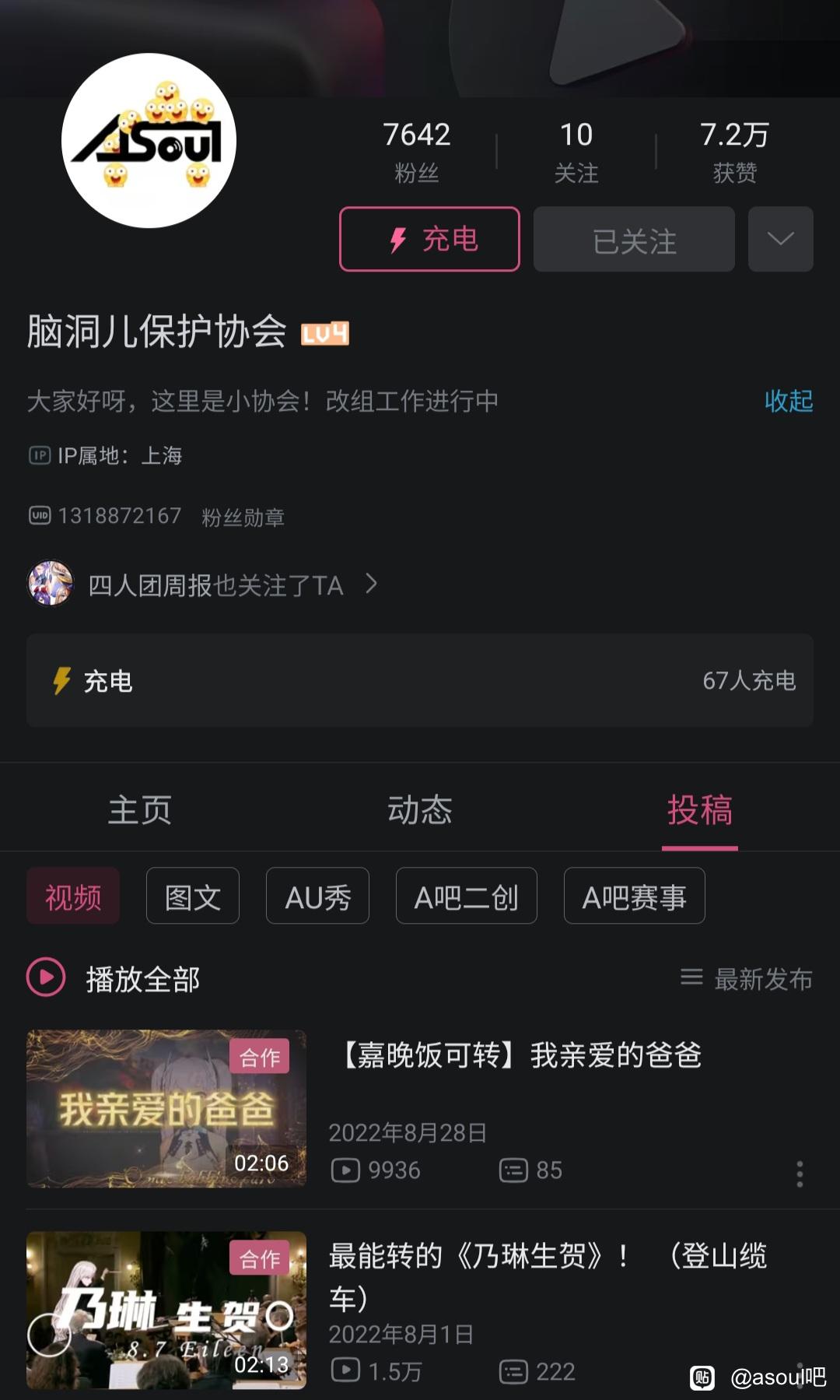
Task: Switch to the 主页 tab
Action: point(140,810)
